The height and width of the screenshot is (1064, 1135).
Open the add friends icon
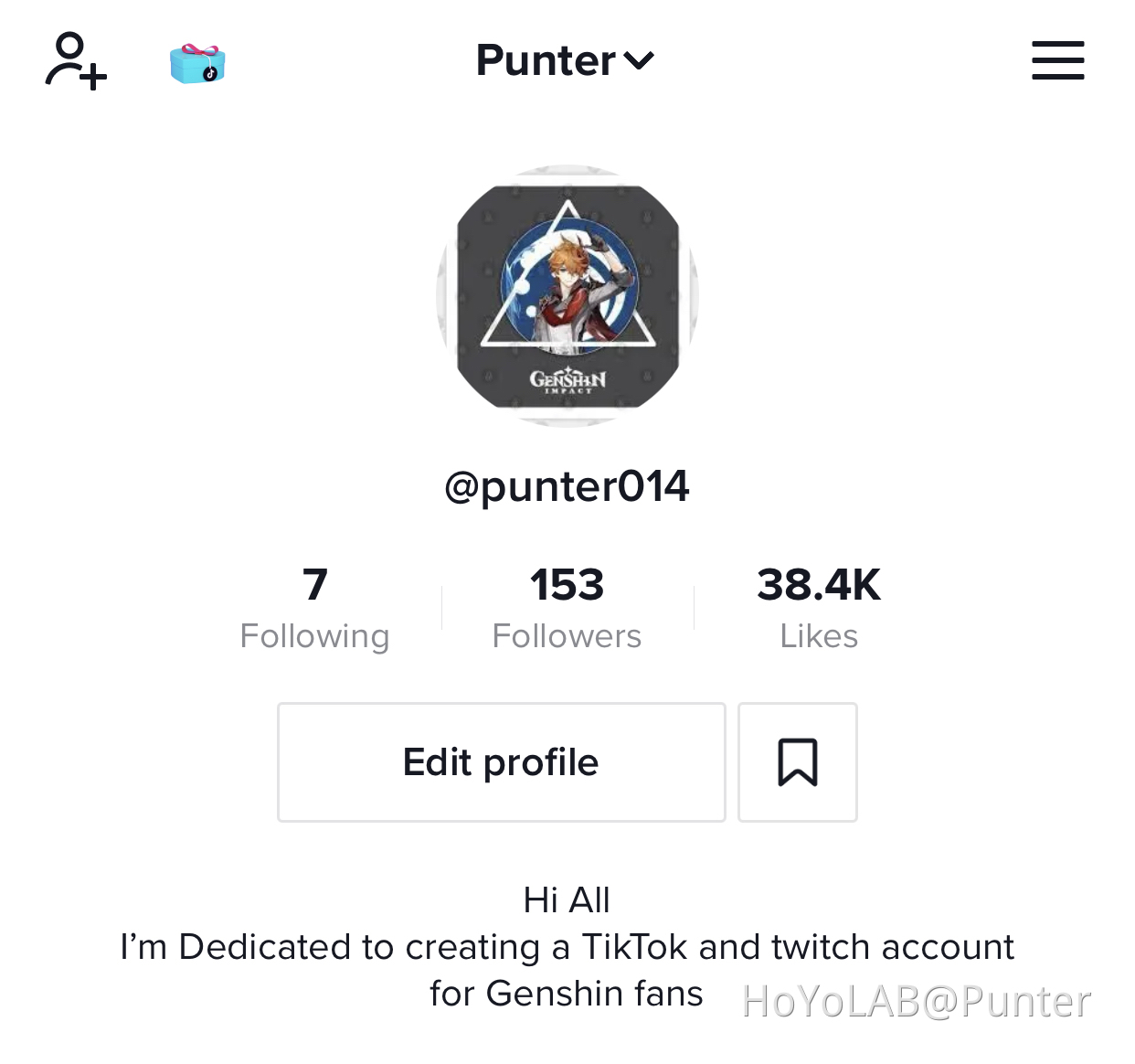pyautogui.click(x=76, y=60)
